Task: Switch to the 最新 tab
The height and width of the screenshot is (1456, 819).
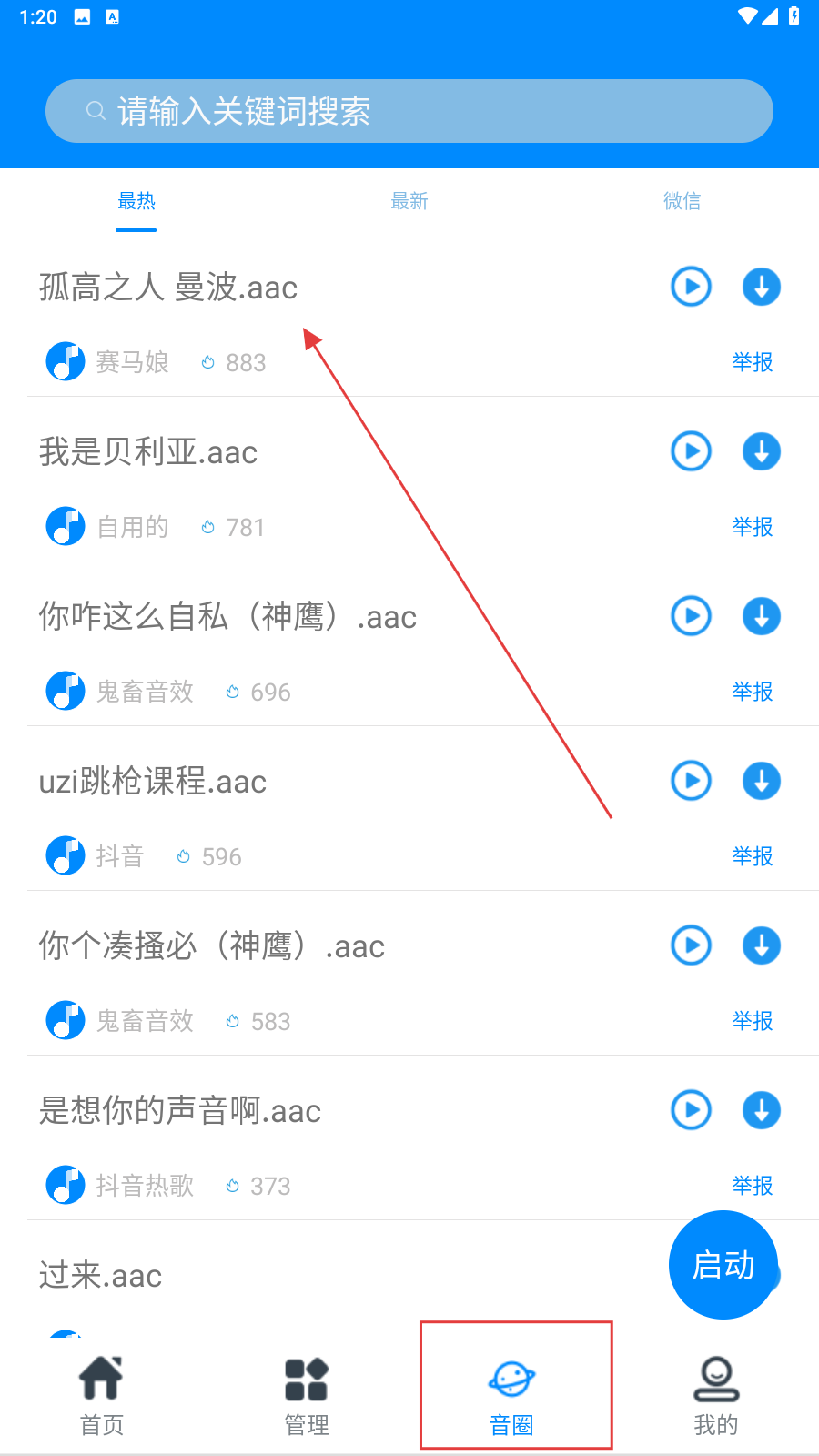Action: [409, 201]
